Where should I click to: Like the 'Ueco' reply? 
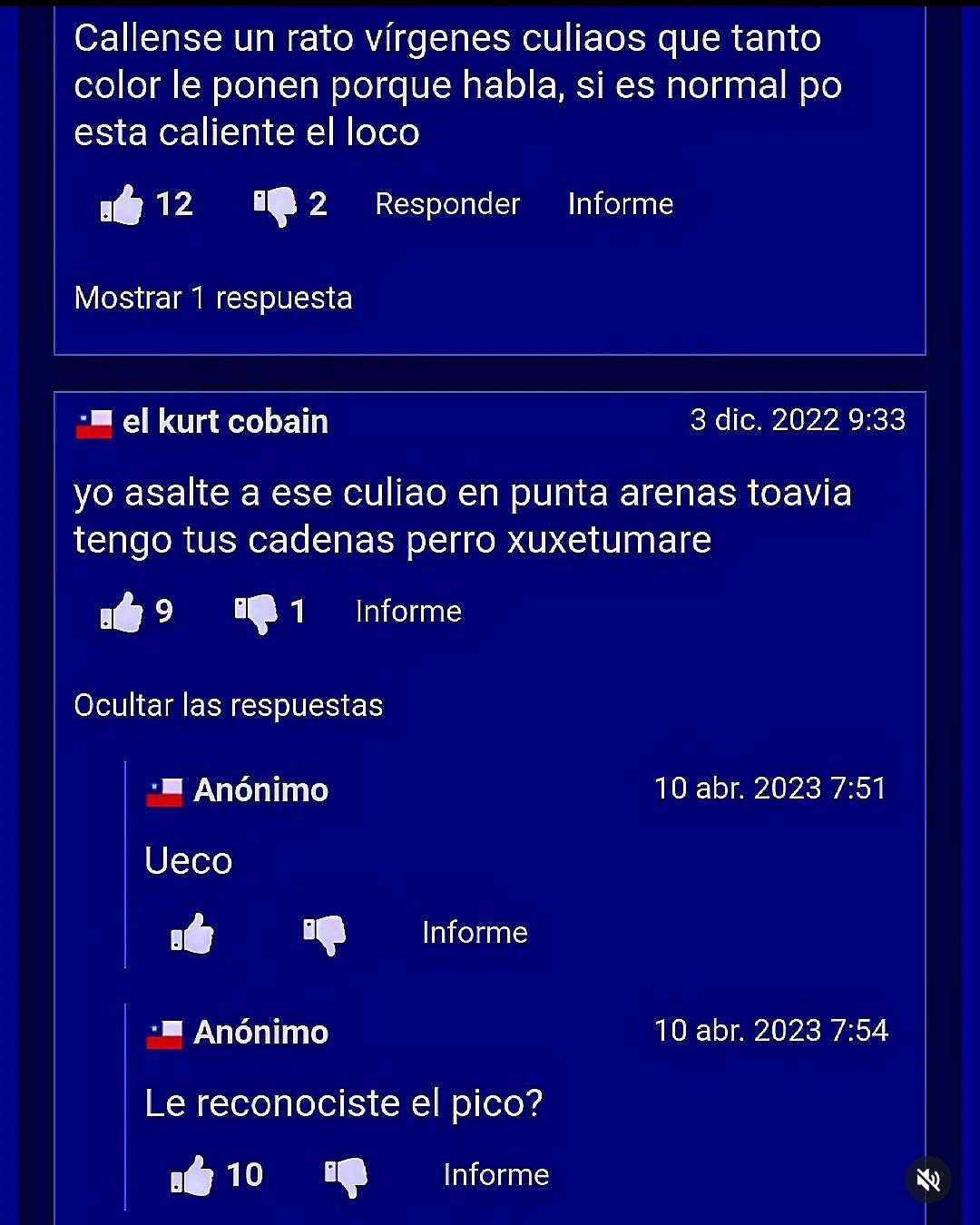click(192, 934)
